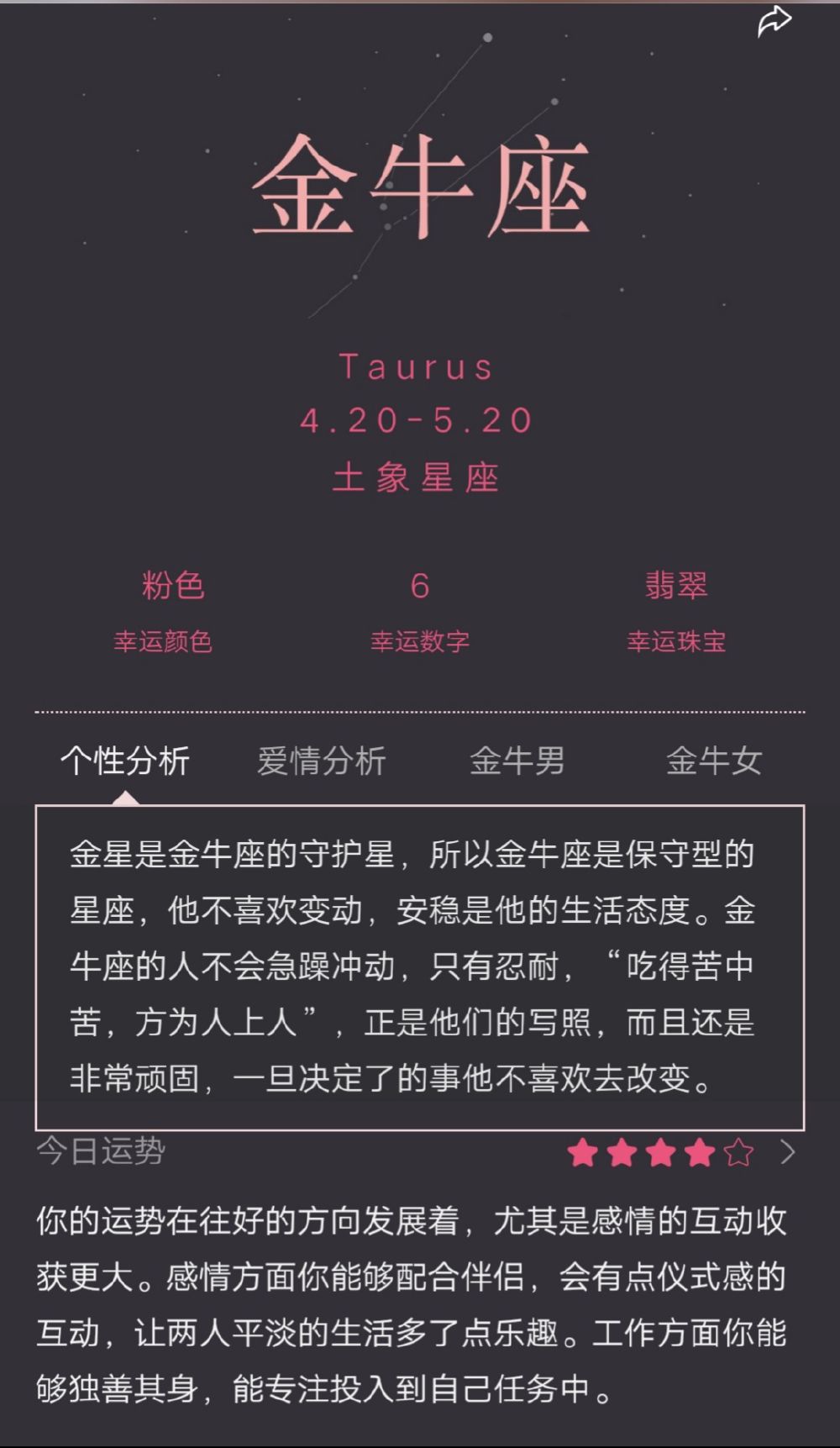
Task: Select the 个性分析 tab
Action: [125, 761]
